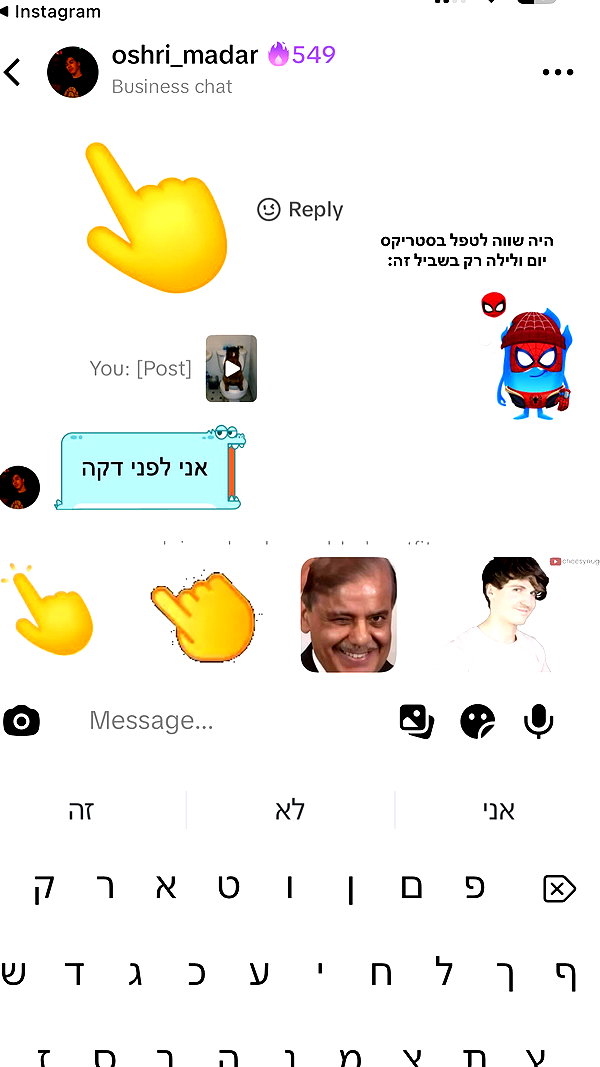The image size is (600, 1067).
Task: Choose the keyboard suggestion לא
Action: pyautogui.click(x=290, y=810)
